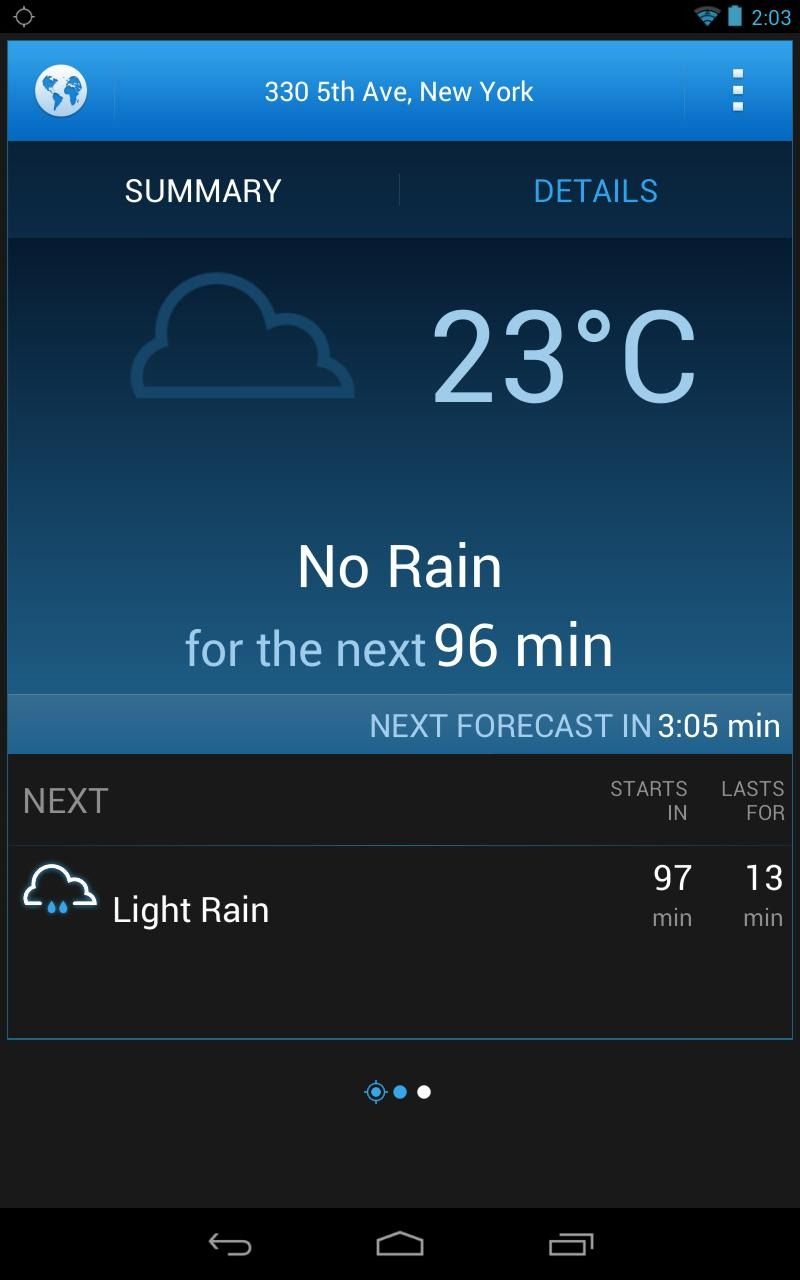Select the current location crosshair page indicator
This screenshot has width=800, height=1280.
pos(375,1092)
